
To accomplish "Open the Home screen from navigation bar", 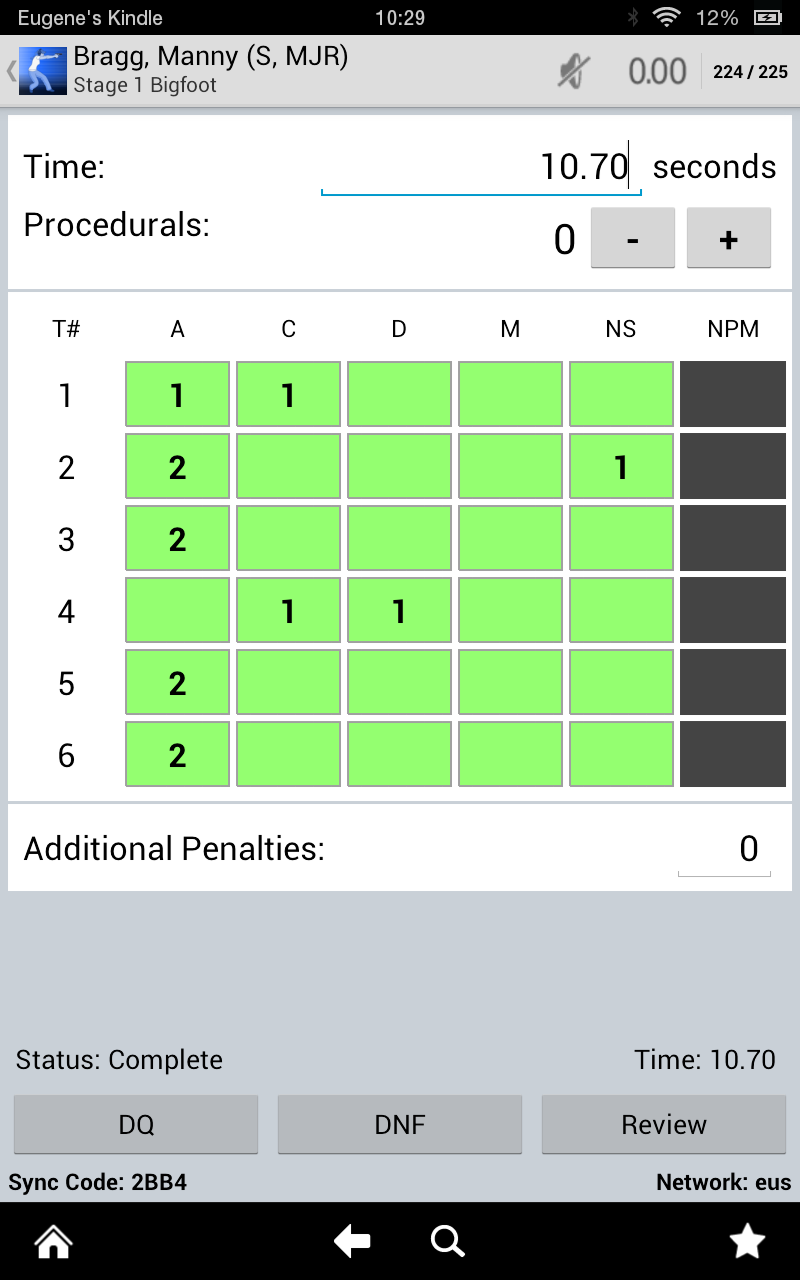I will (x=52, y=1240).
